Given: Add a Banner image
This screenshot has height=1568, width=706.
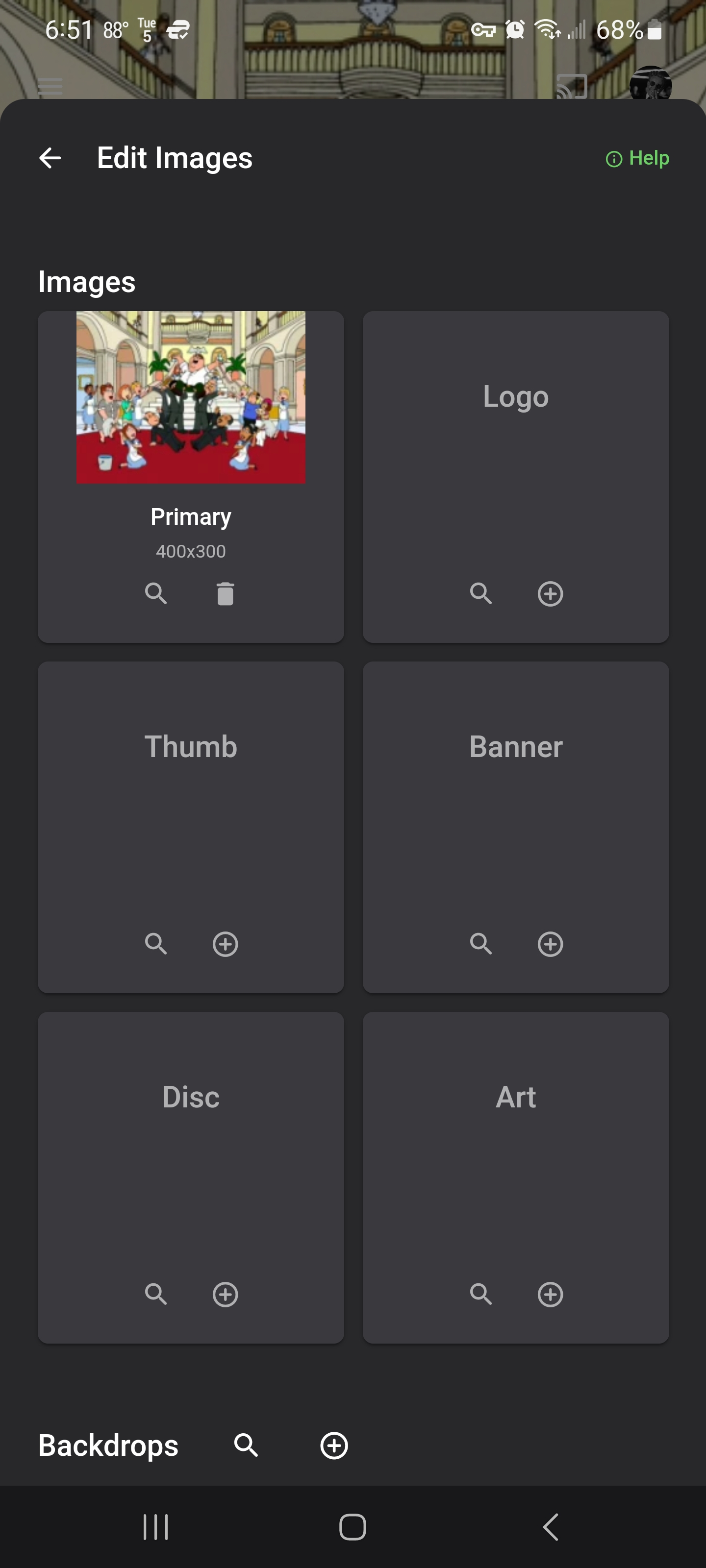Looking at the screenshot, I should pos(550,944).
